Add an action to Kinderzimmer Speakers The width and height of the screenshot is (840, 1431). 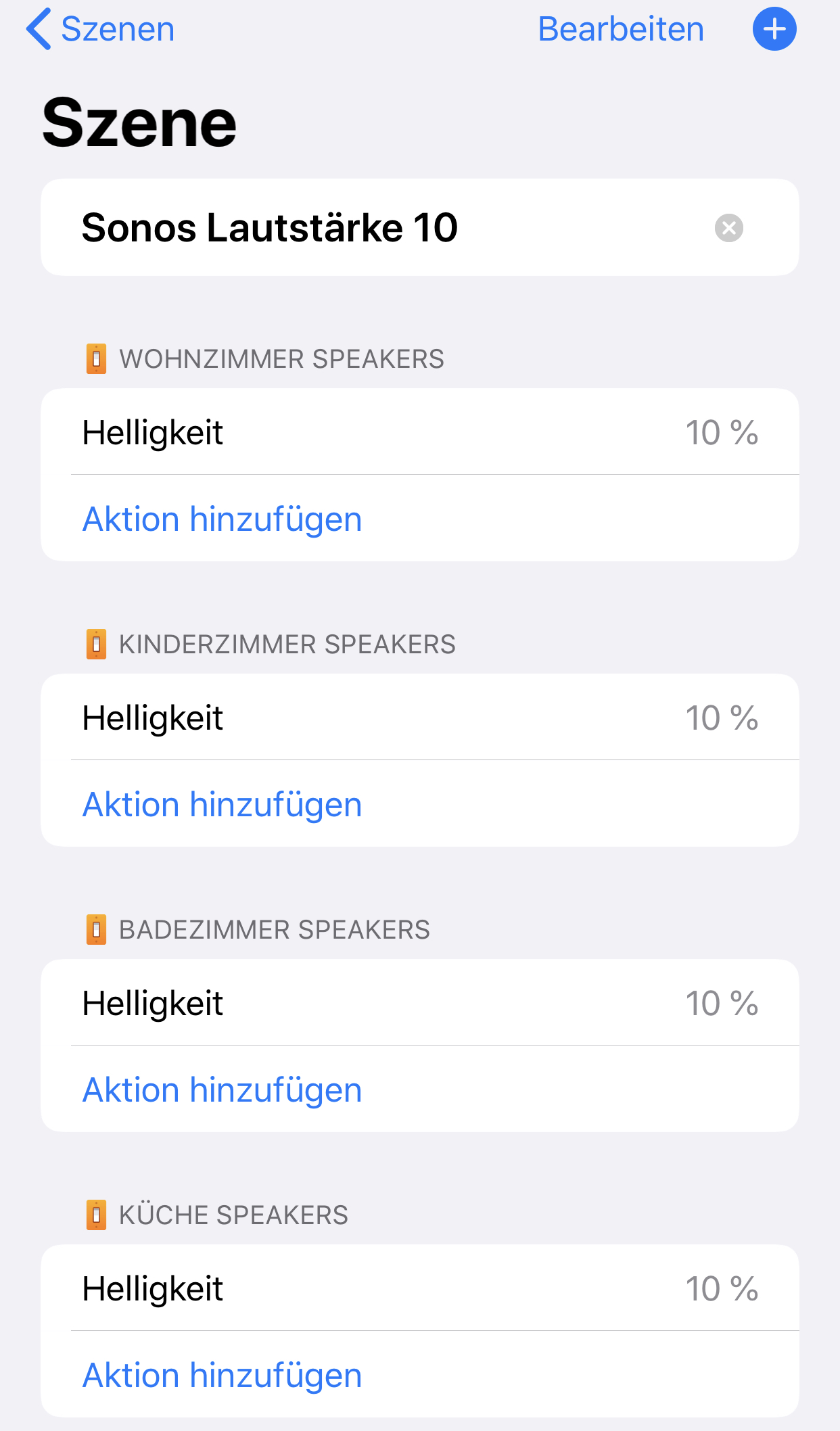click(223, 805)
